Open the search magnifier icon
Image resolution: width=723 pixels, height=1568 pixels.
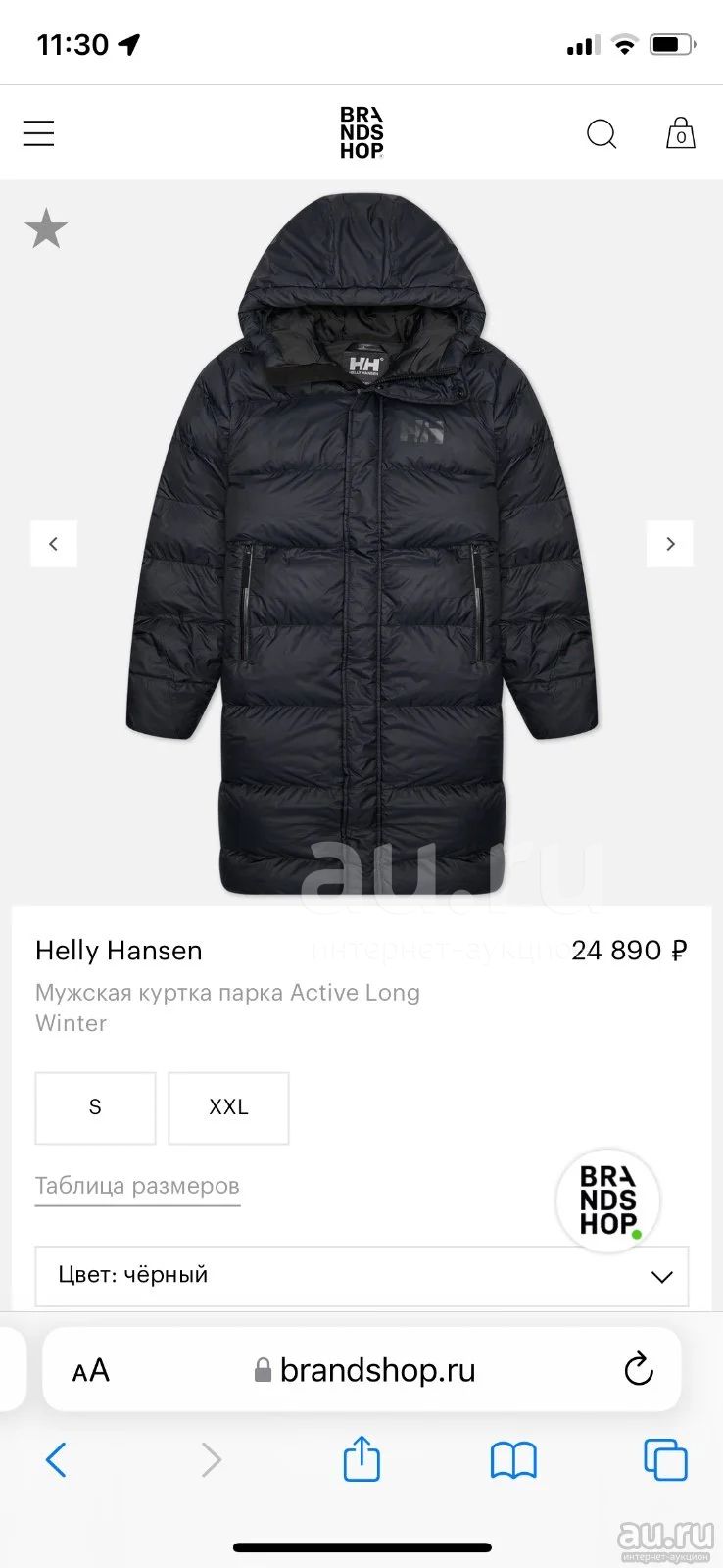coord(602,133)
